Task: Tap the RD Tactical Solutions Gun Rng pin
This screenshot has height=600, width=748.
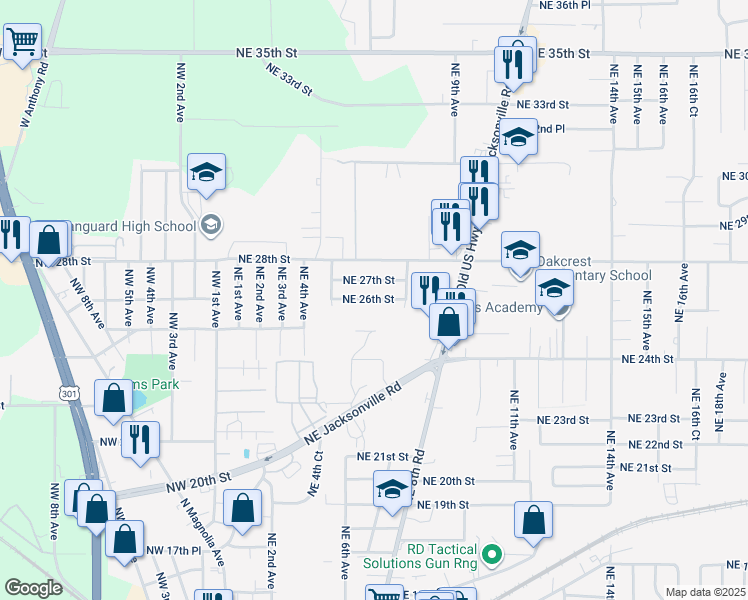Action: (x=492, y=555)
